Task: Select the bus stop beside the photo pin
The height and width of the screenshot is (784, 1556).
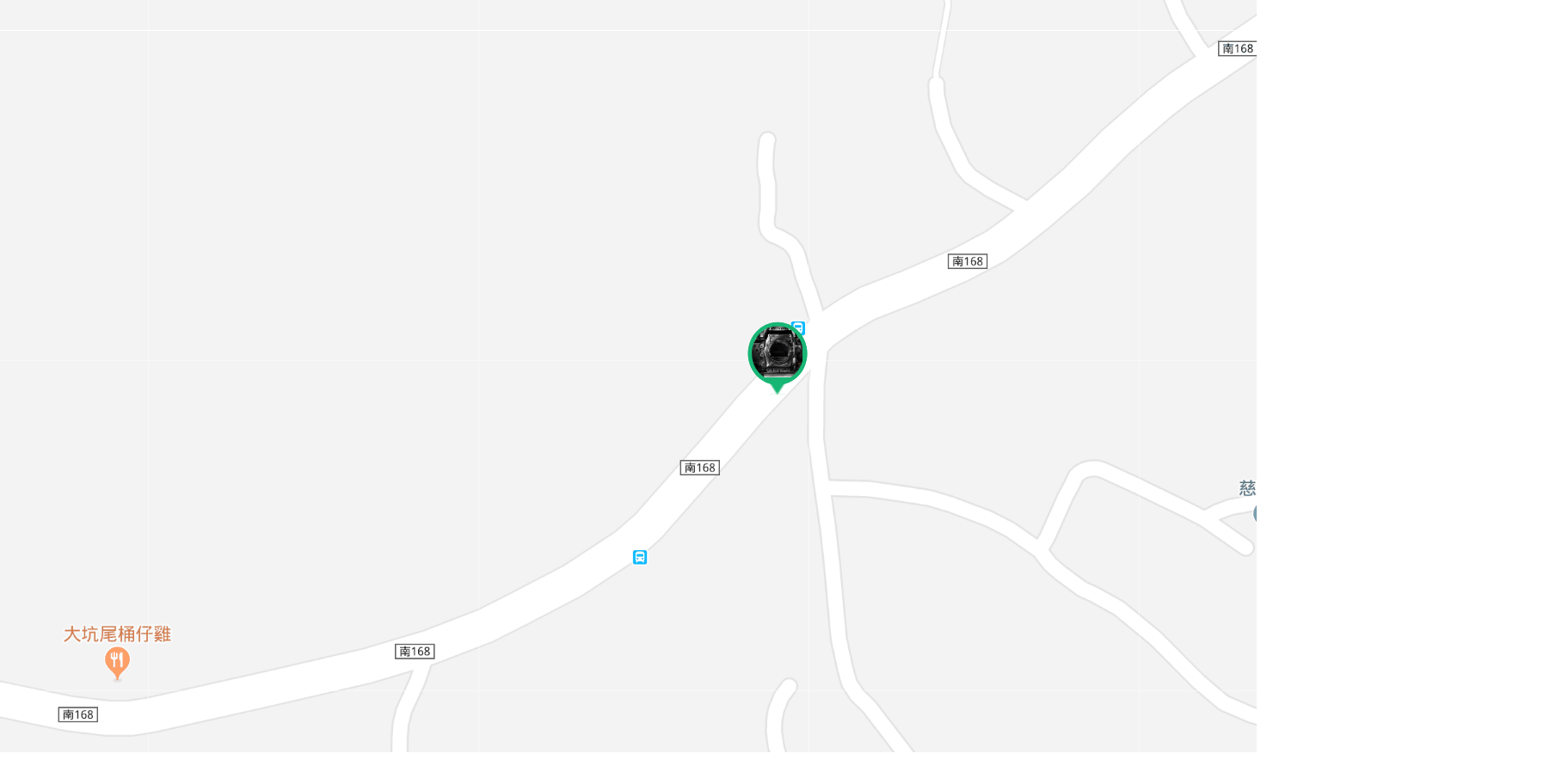Action: [x=799, y=327]
